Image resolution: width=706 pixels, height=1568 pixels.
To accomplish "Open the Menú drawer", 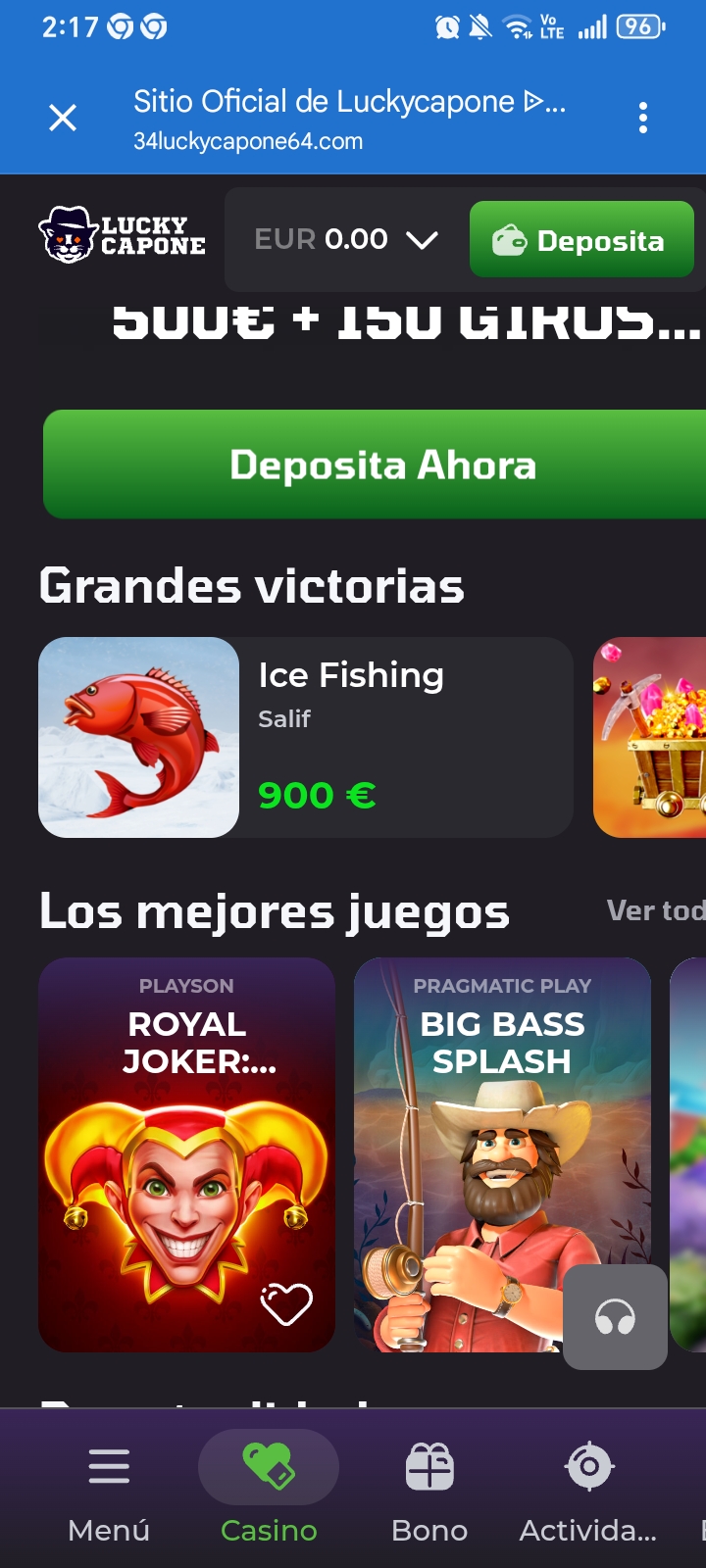I will [109, 1488].
